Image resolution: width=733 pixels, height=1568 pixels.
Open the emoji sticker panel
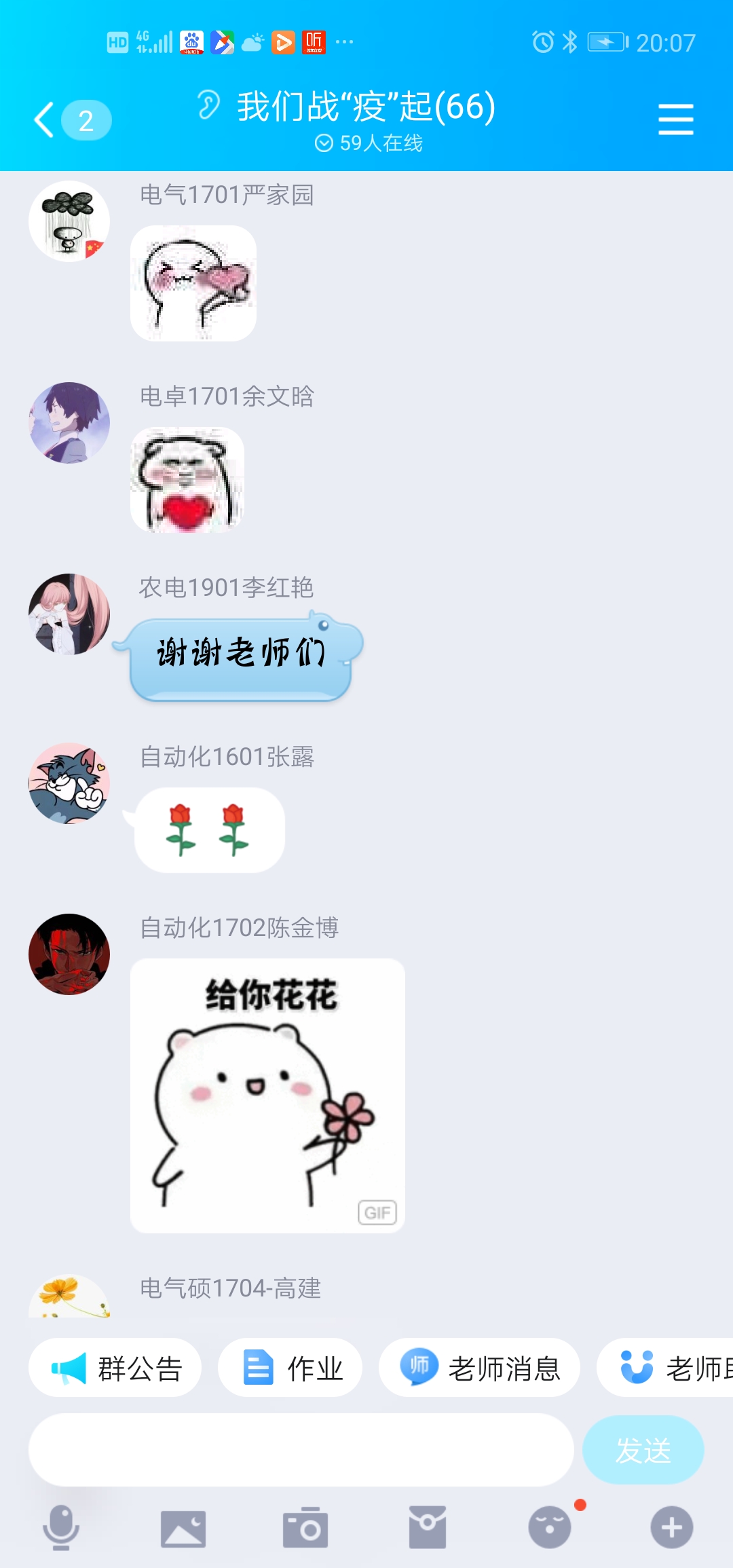[x=550, y=1528]
